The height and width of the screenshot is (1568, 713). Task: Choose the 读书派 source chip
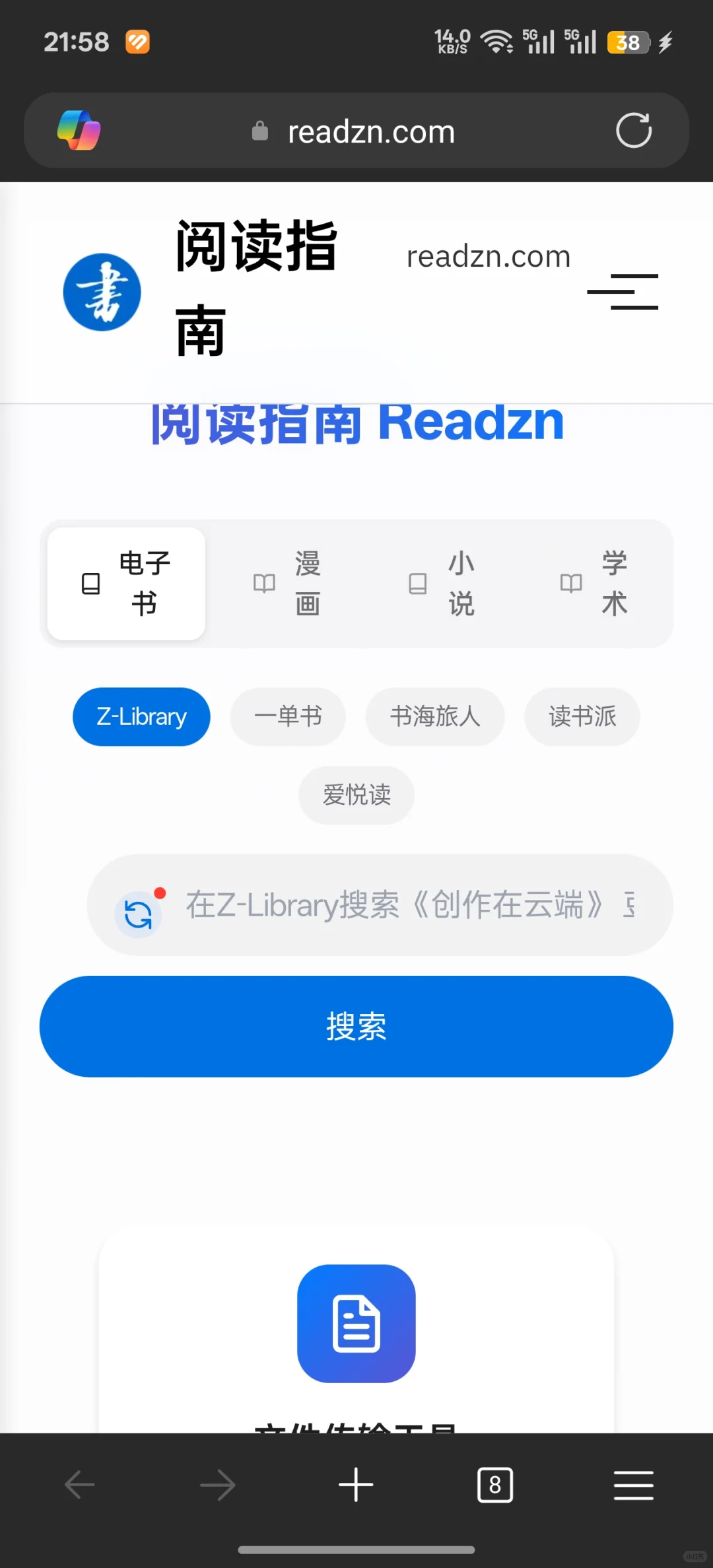[x=582, y=717]
